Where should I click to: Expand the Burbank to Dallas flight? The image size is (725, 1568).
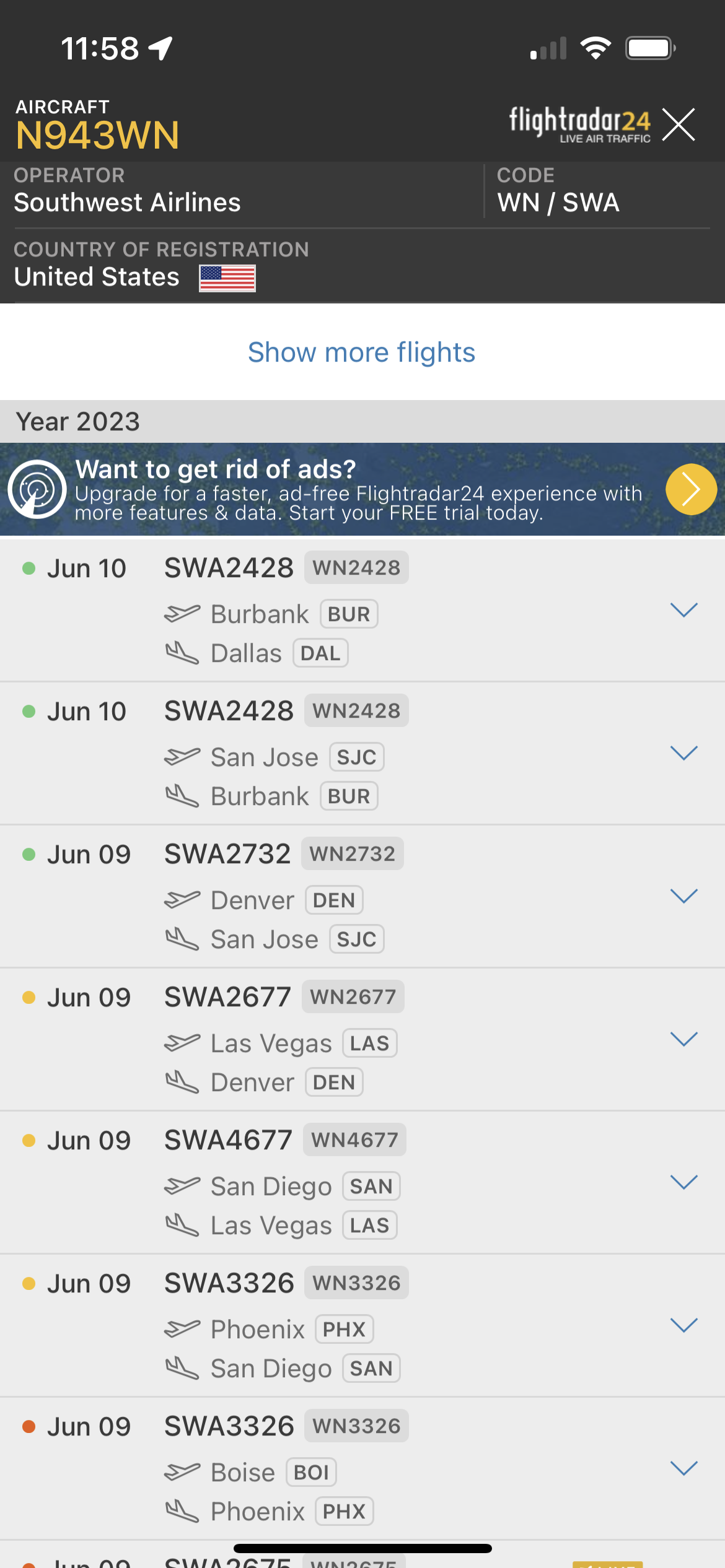(684, 610)
